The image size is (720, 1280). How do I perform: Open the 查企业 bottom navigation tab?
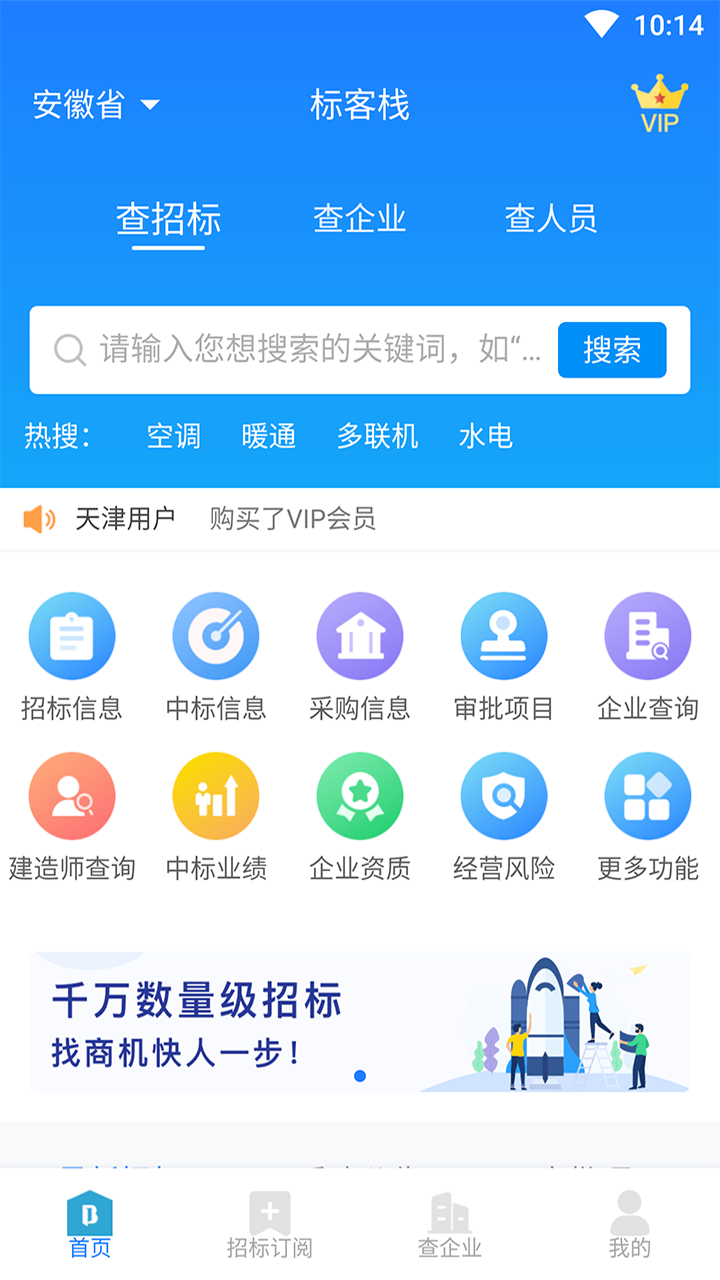click(450, 1226)
